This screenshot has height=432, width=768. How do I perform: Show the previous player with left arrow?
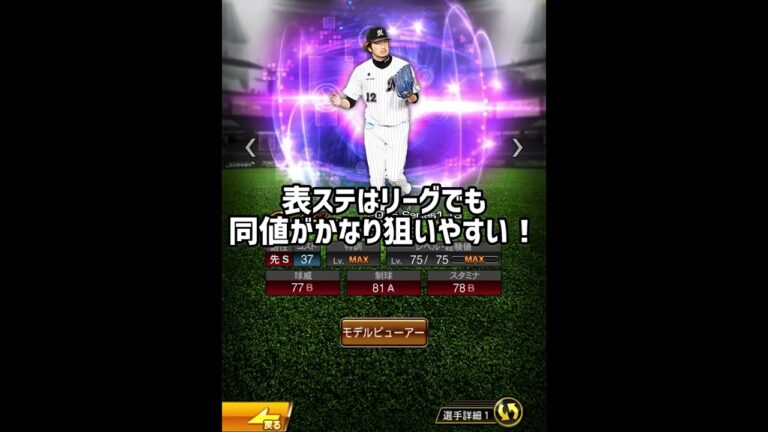tap(251, 147)
